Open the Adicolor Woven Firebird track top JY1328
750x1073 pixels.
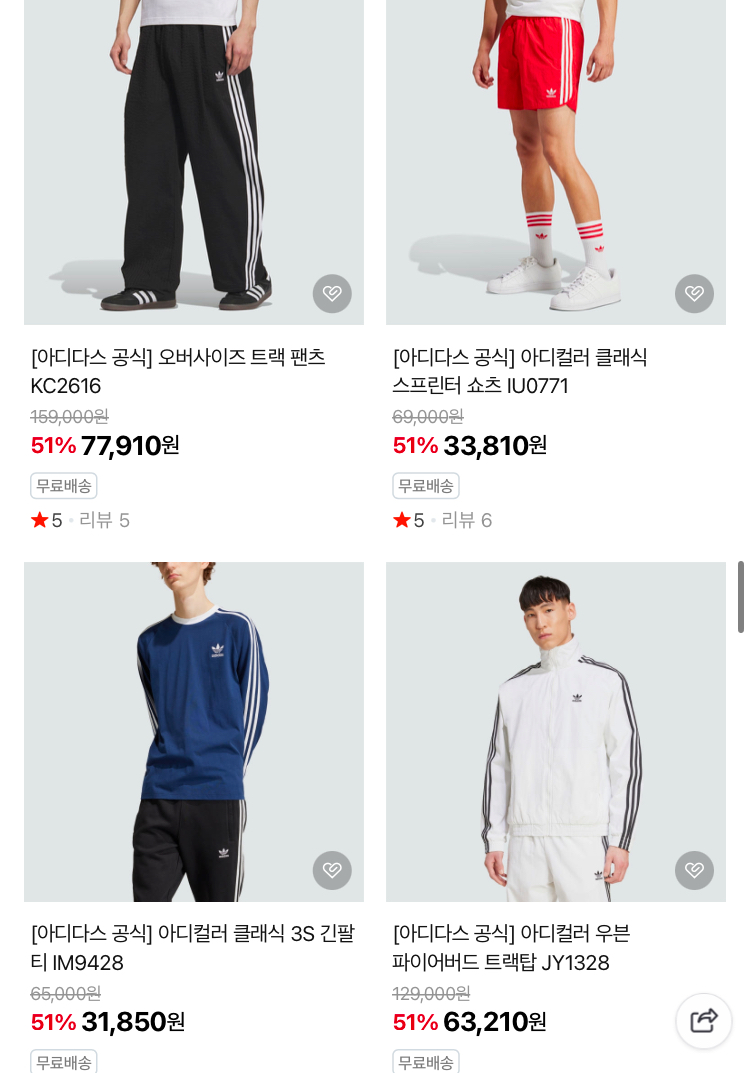[511, 947]
